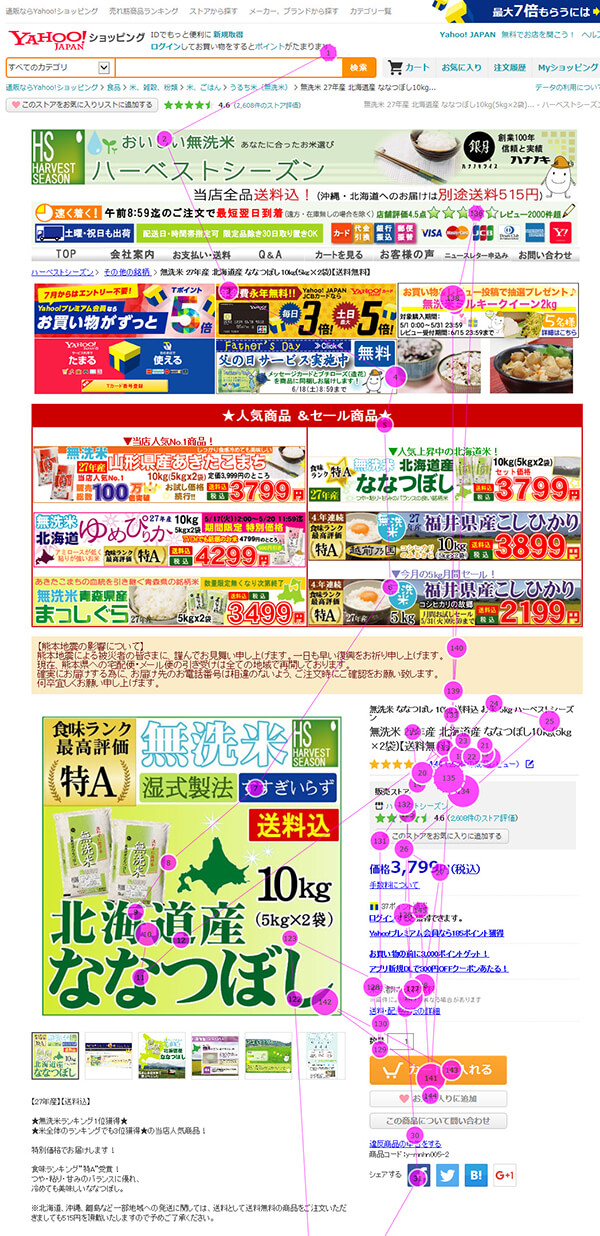Viewport: 600px width, 1236px height.
Task: Share this product on Twitter
Action: 447,1176
